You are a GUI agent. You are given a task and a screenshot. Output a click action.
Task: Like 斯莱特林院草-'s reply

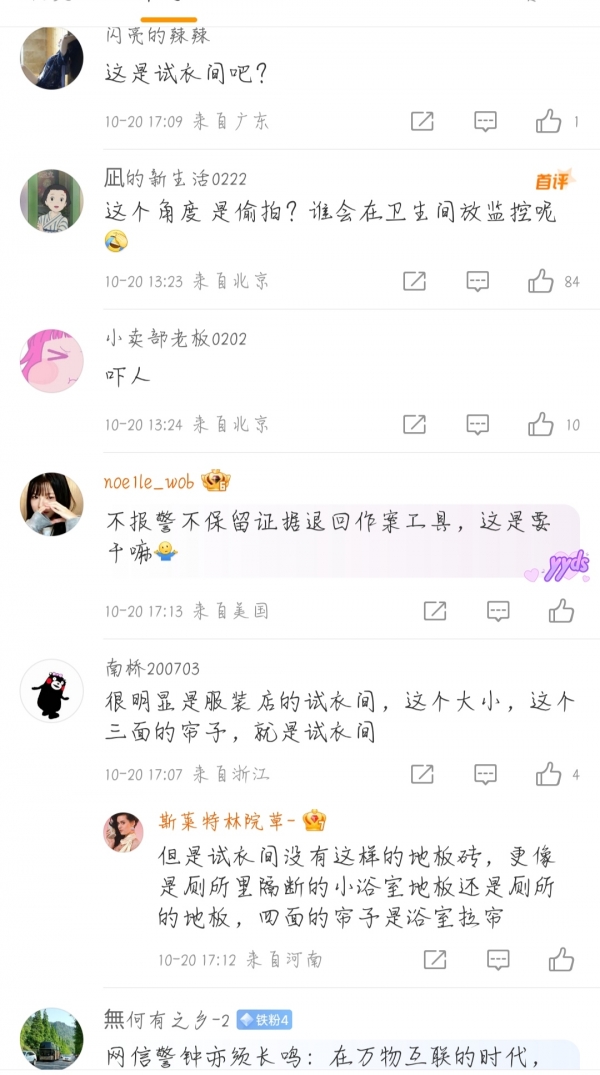click(561, 960)
